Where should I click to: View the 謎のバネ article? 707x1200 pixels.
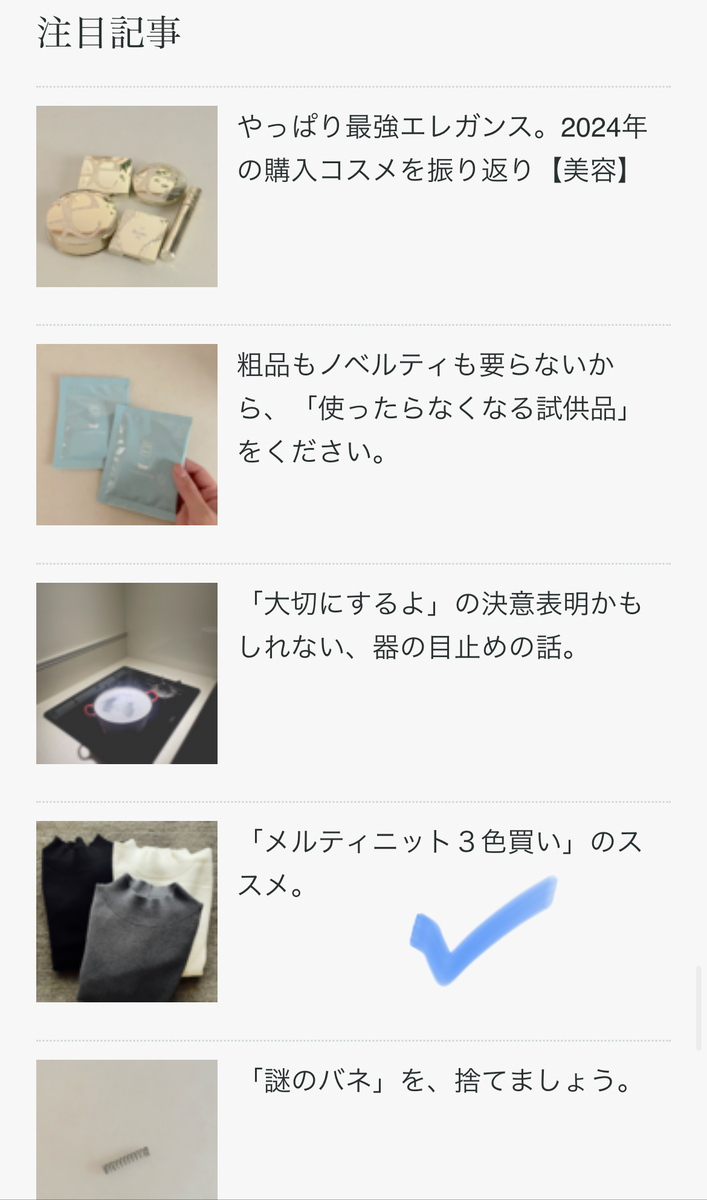(x=438, y=1081)
